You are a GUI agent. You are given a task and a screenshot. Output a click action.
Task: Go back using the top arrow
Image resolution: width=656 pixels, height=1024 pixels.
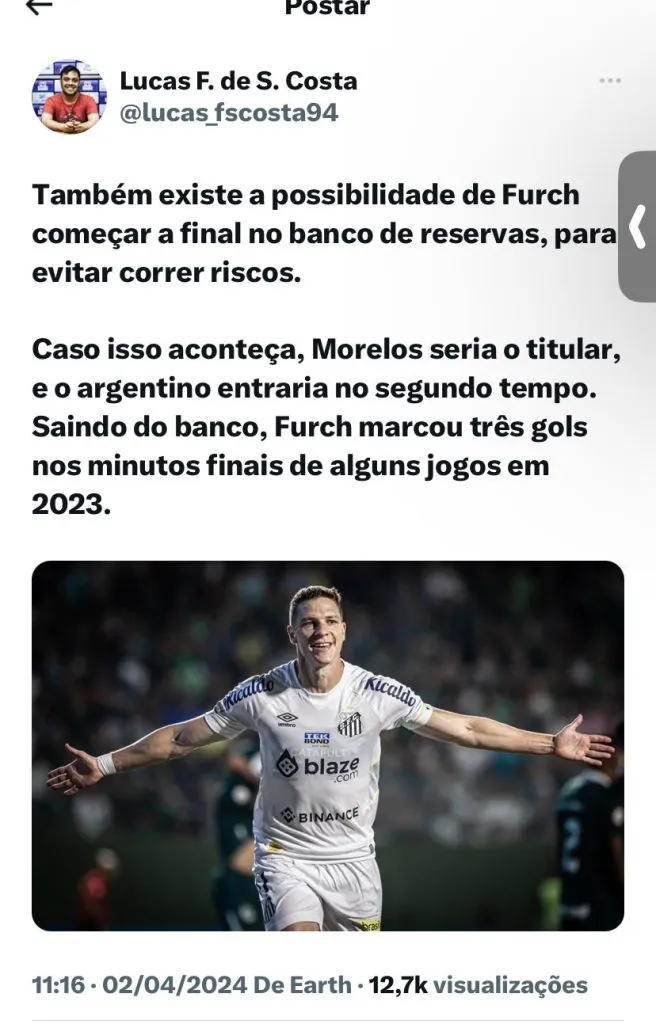[x=38, y=7]
